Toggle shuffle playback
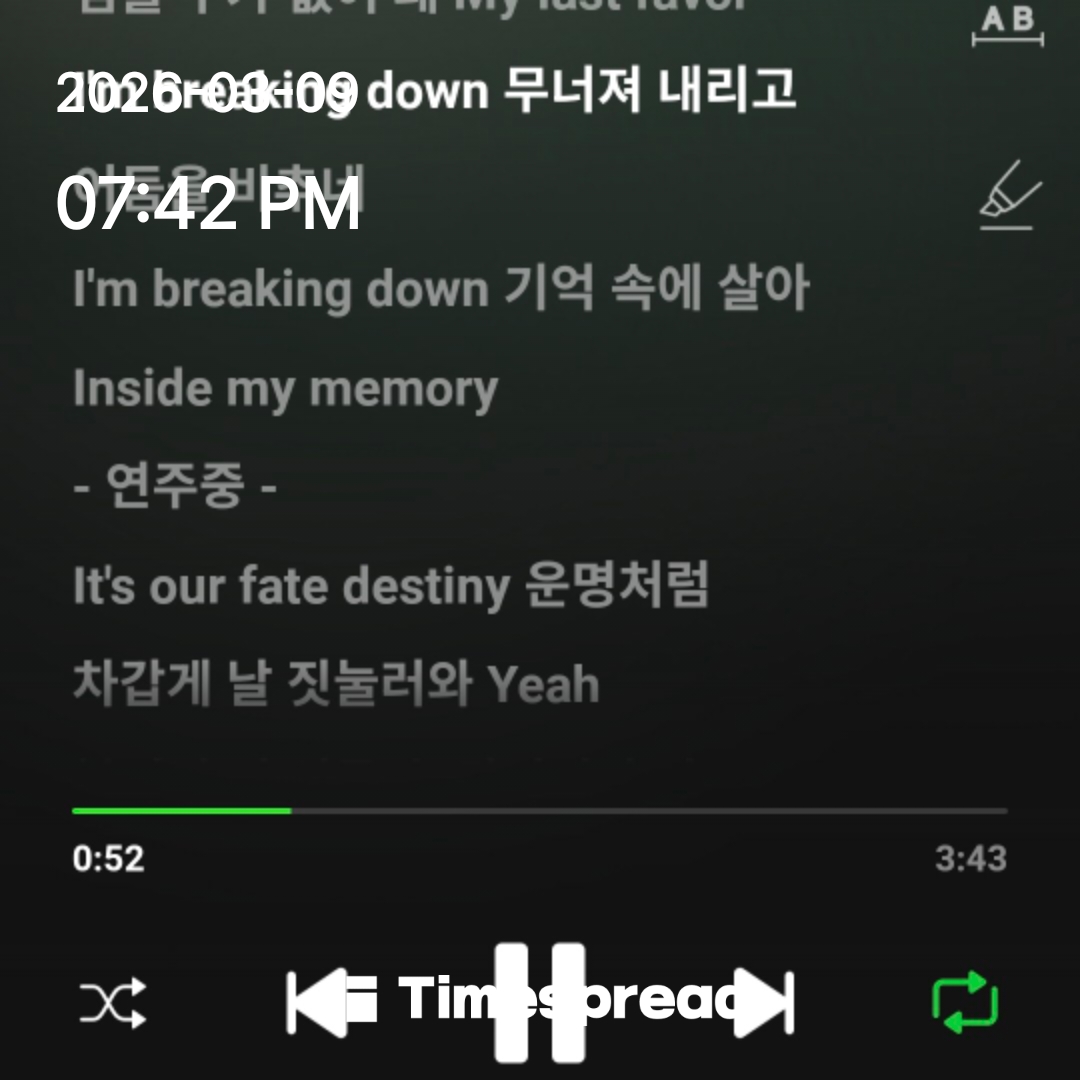This screenshot has width=1080, height=1080. (x=113, y=1002)
